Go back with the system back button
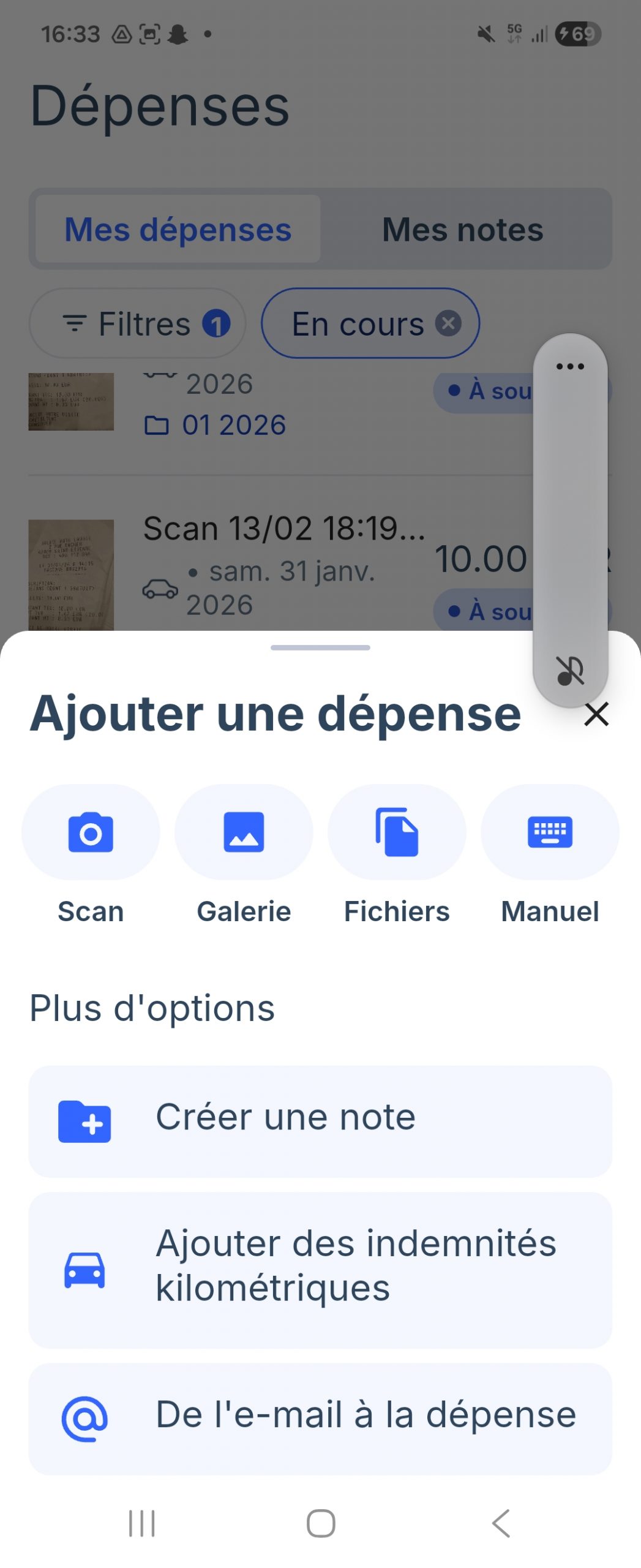Image resolution: width=641 pixels, height=1568 pixels. 501,1523
